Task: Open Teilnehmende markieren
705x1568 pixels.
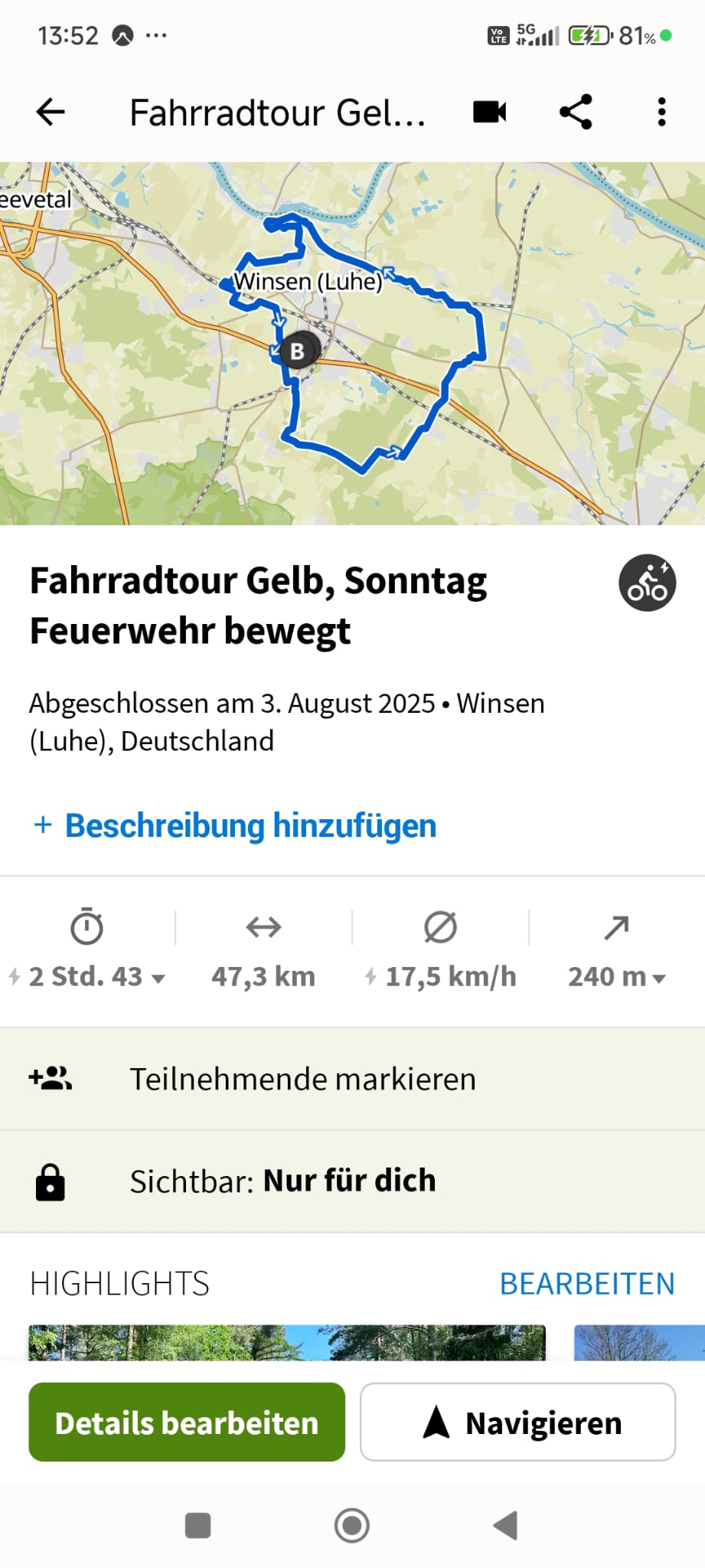Action: click(352, 1079)
